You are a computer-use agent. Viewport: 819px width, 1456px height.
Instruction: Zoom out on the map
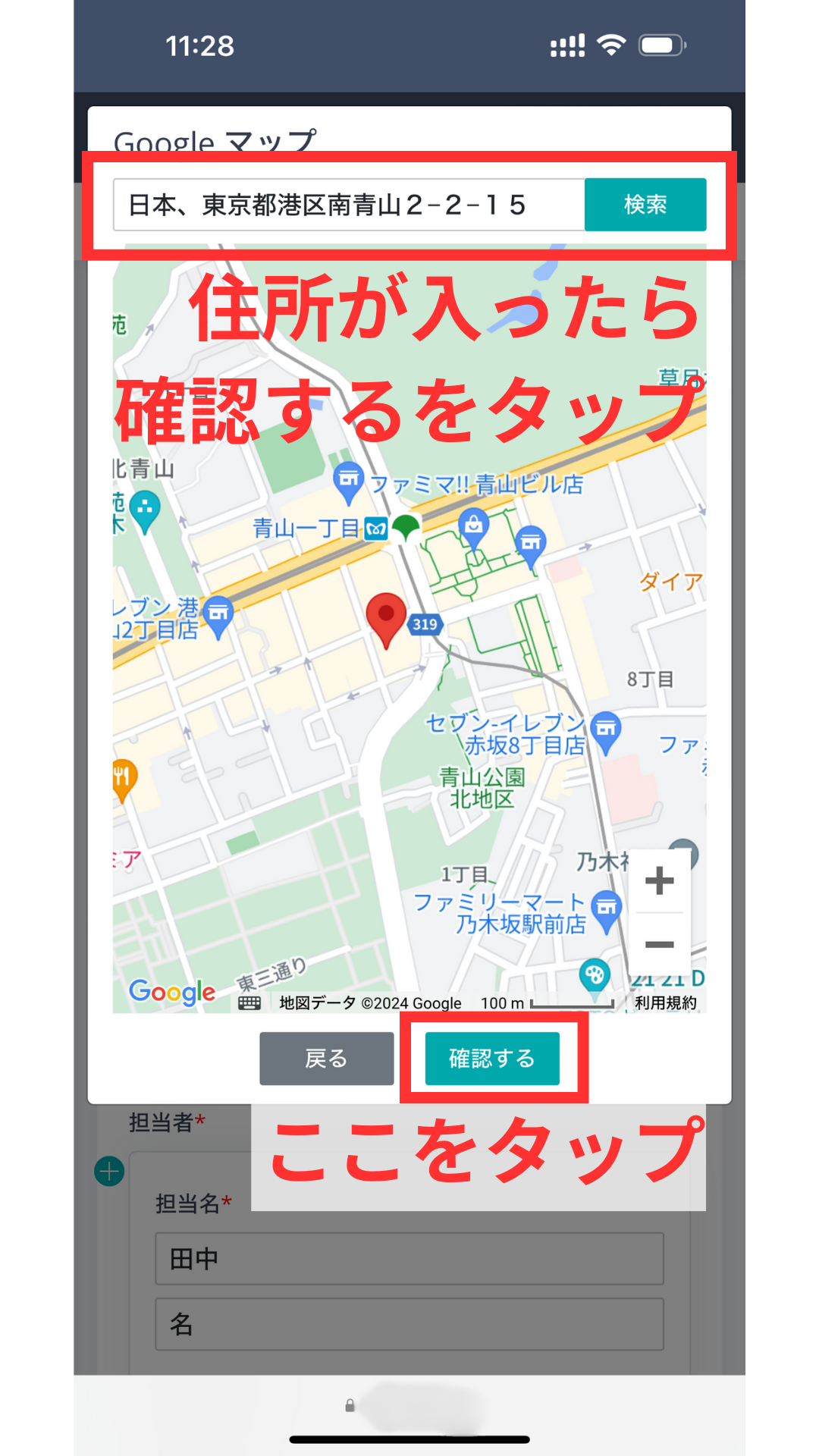pos(659,945)
